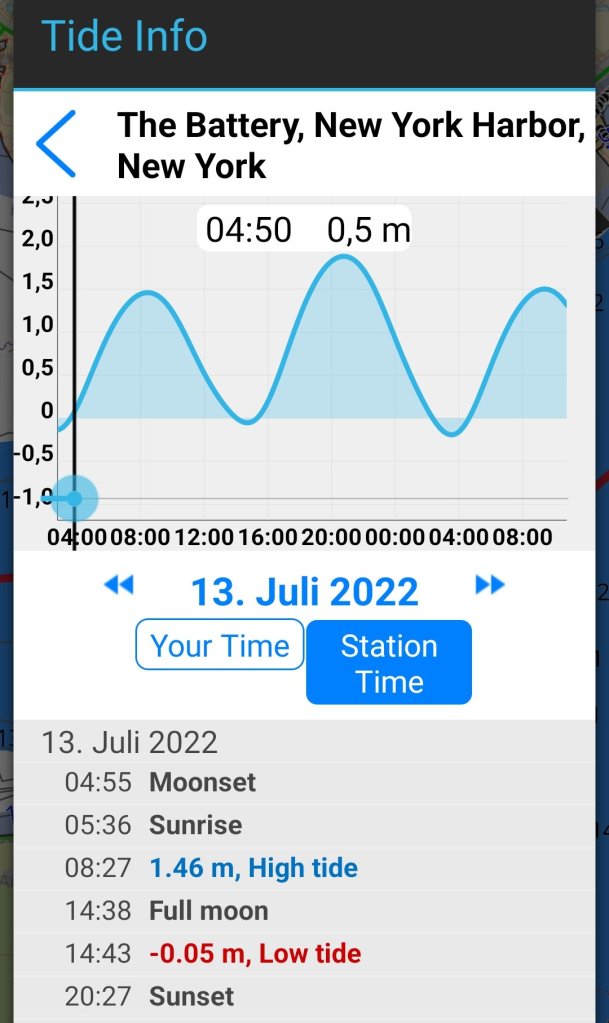Tap the tide chart time marker handle
Image resolution: width=609 pixels, height=1023 pixels.
coord(74,498)
